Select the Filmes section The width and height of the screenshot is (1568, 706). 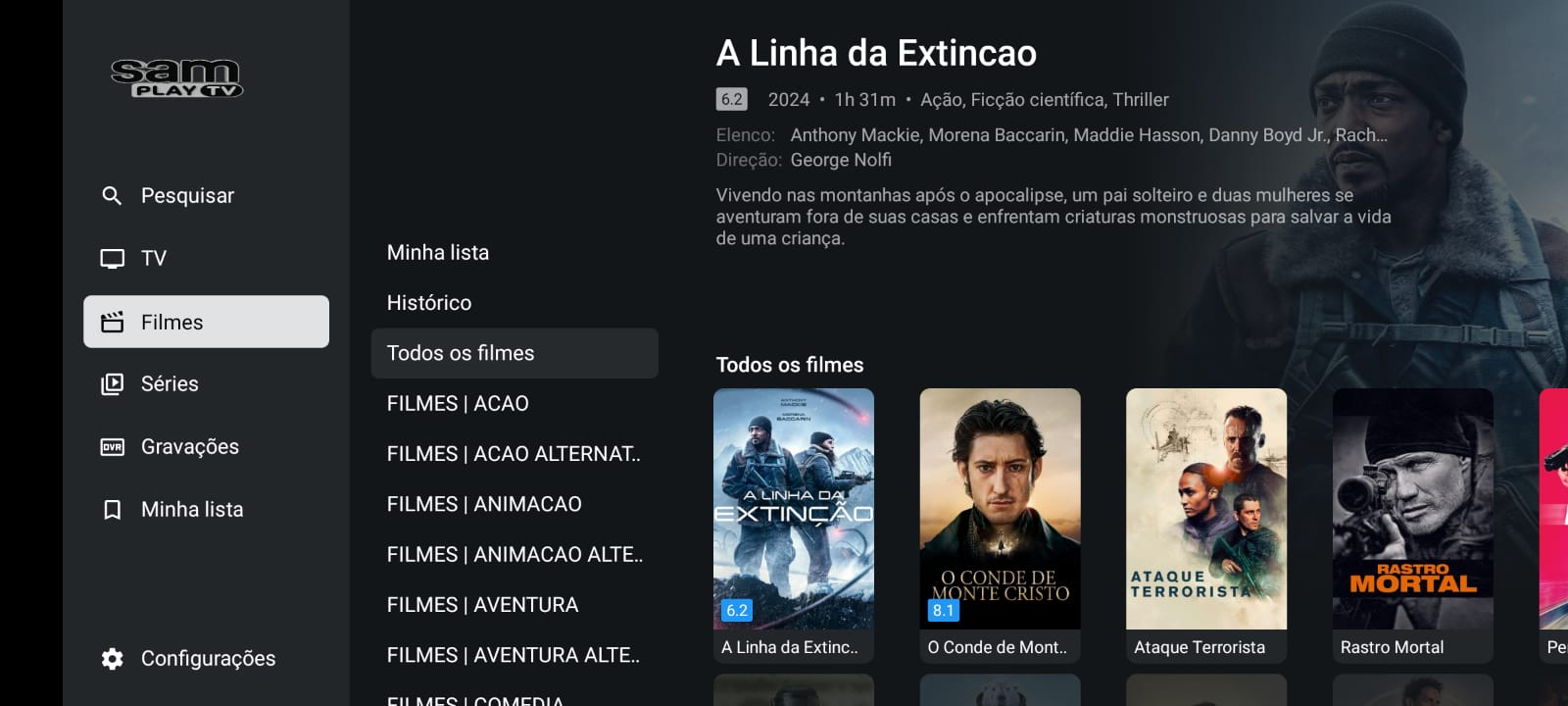coord(206,322)
